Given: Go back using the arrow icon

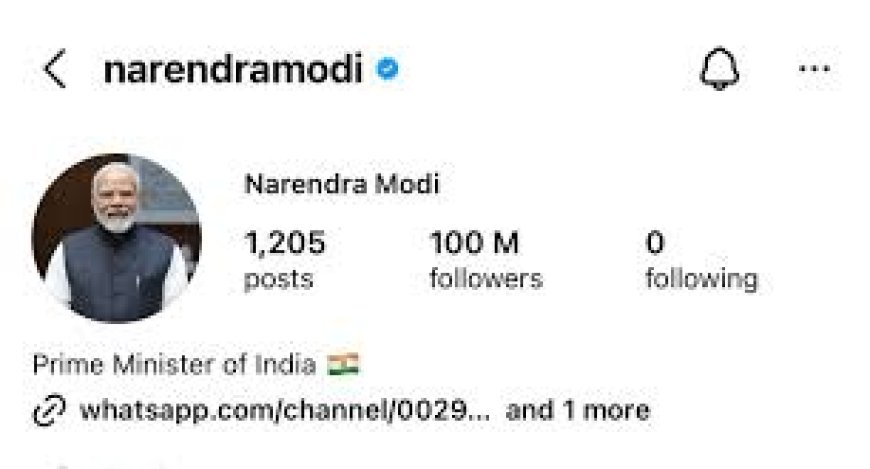Looking at the screenshot, I should (55, 70).
